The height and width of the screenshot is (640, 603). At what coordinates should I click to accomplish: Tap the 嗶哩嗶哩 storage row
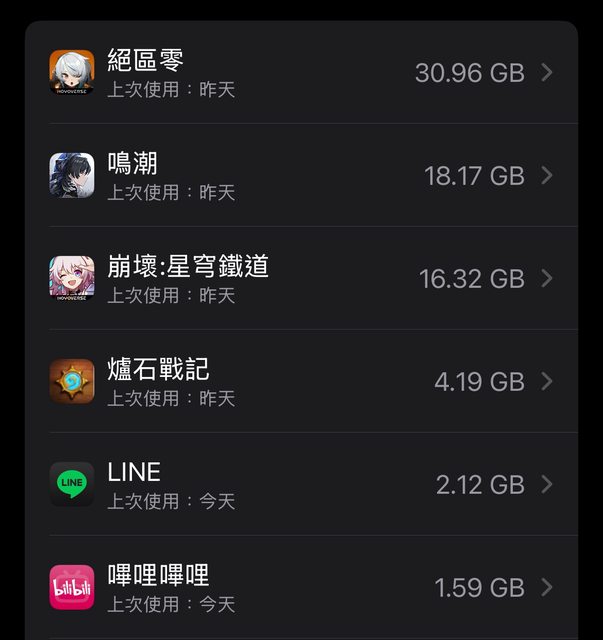[300, 587]
